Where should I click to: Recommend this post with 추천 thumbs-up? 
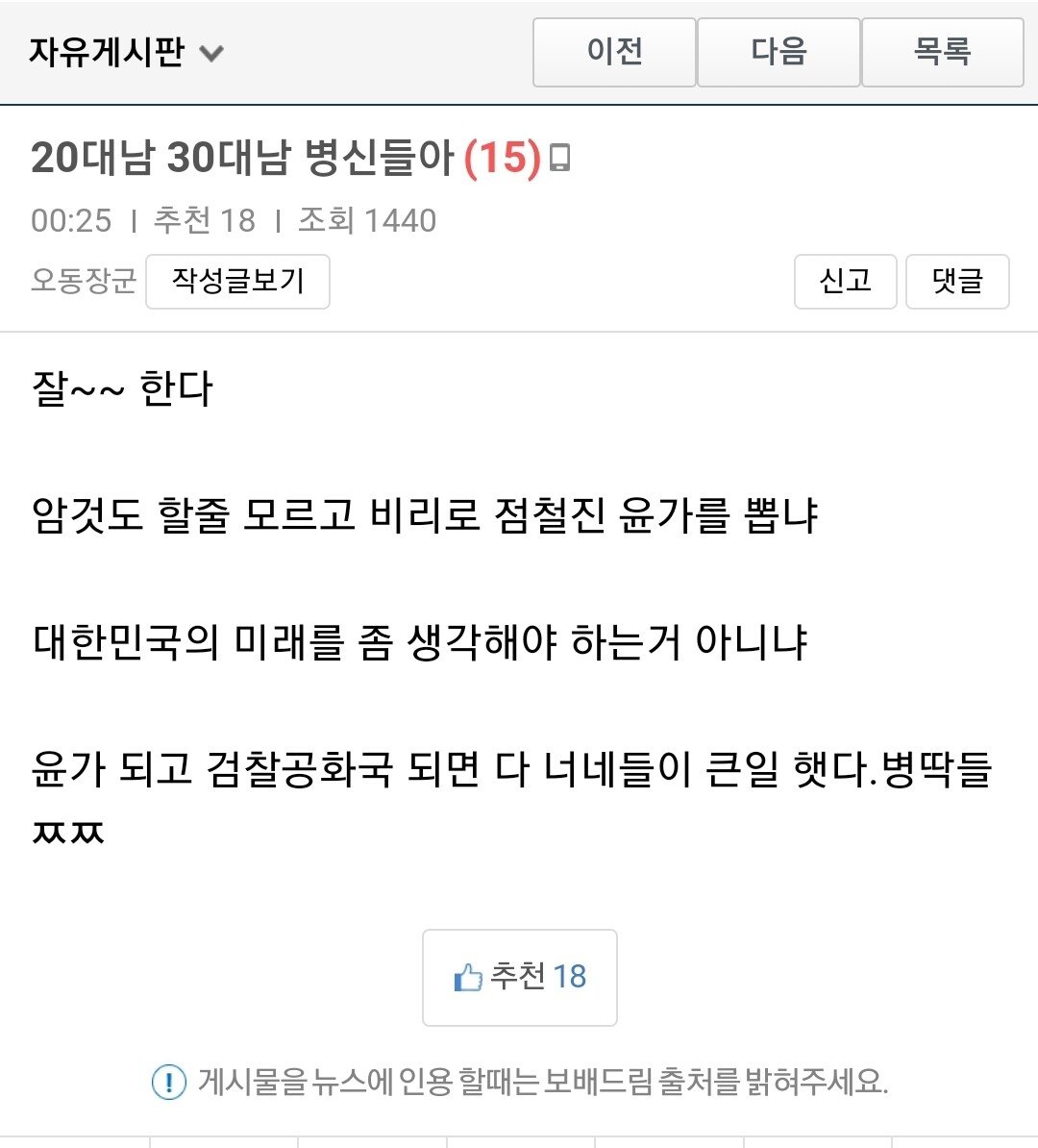[519, 977]
